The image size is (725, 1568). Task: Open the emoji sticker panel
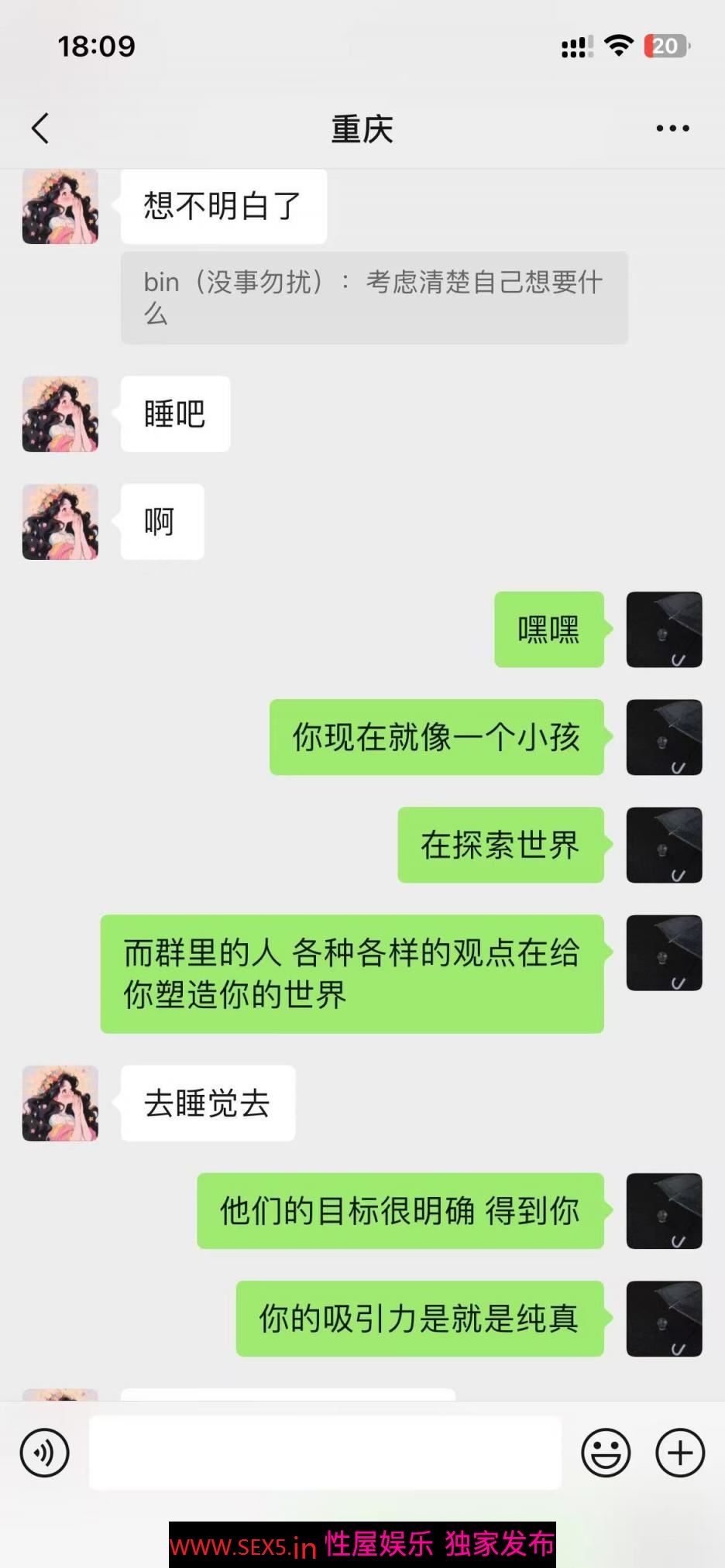(606, 1453)
